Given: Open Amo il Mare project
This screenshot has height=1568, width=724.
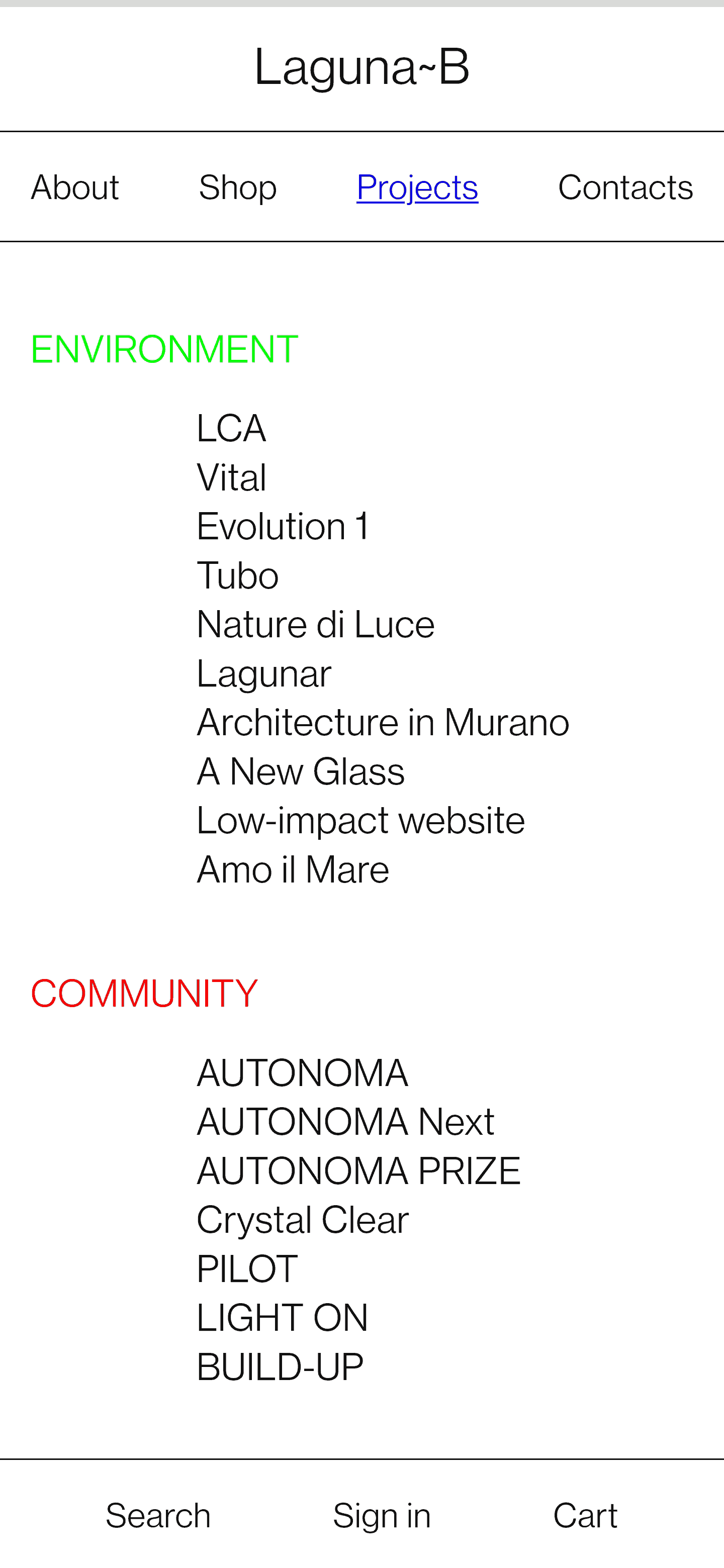Looking at the screenshot, I should coord(293,869).
